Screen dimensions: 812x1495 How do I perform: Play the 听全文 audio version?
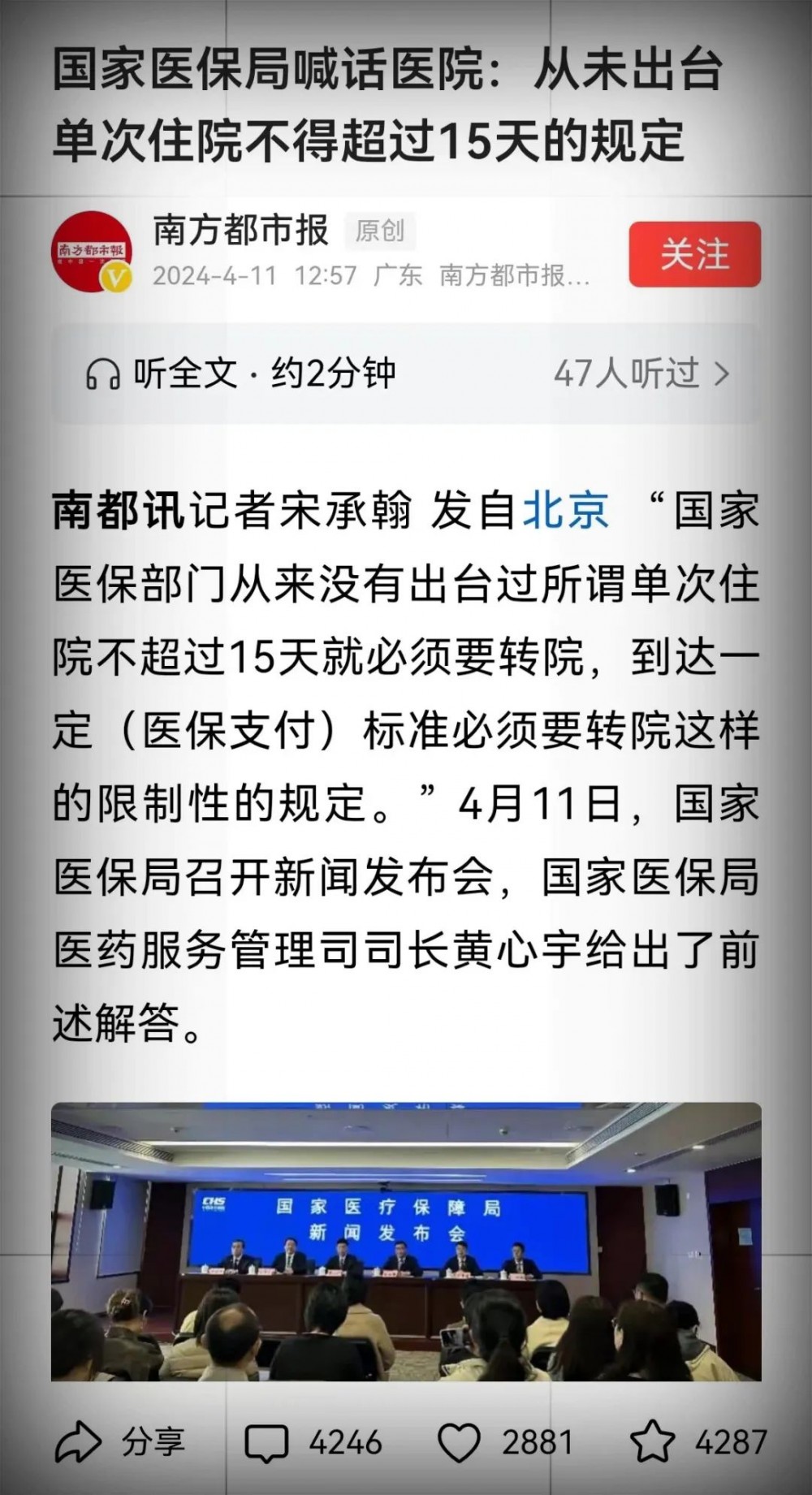pyautogui.click(x=242, y=374)
